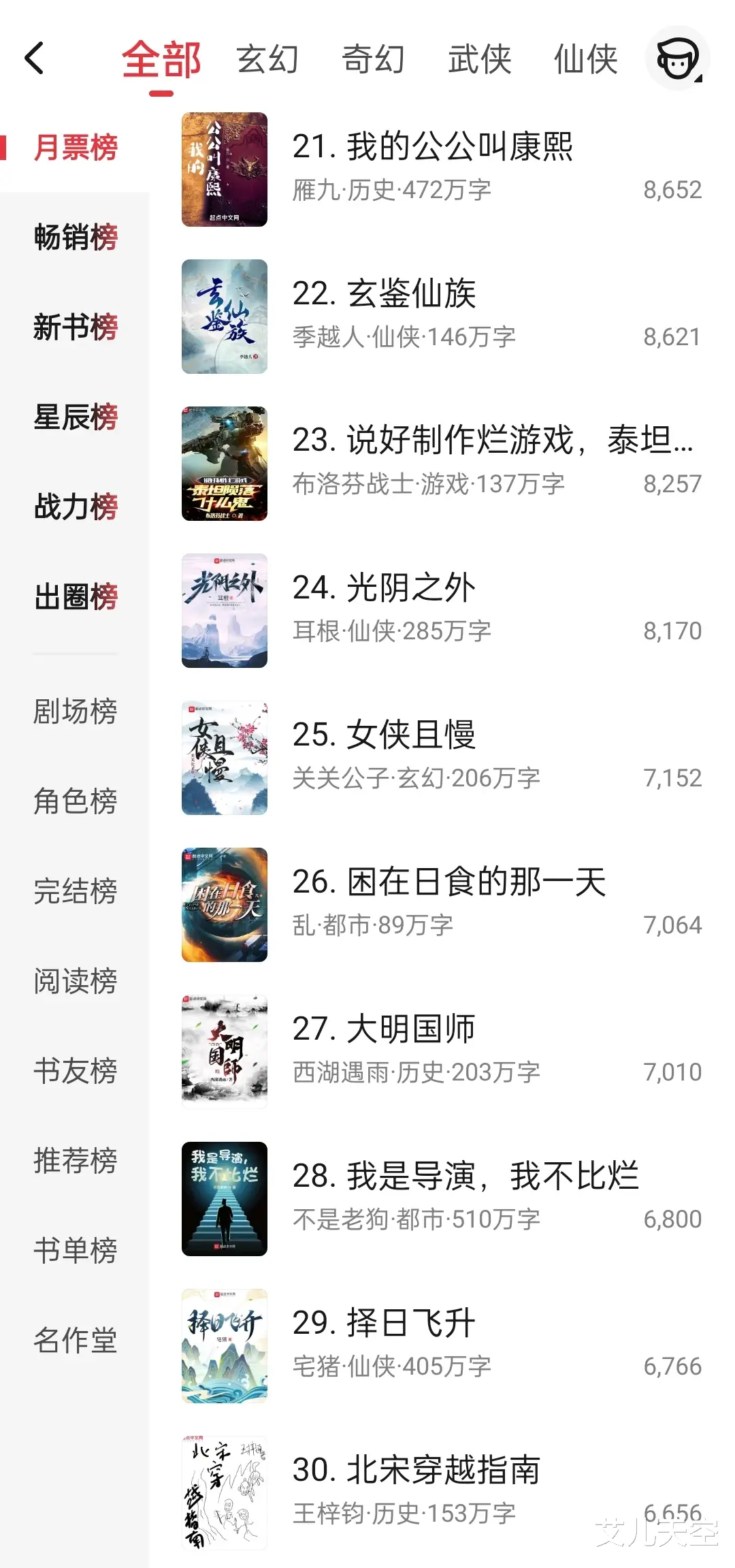The height and width of the screenshot is (1568, 735).
Task: Open 名作堂 in the sidebar
Action: coord(76,1341)
